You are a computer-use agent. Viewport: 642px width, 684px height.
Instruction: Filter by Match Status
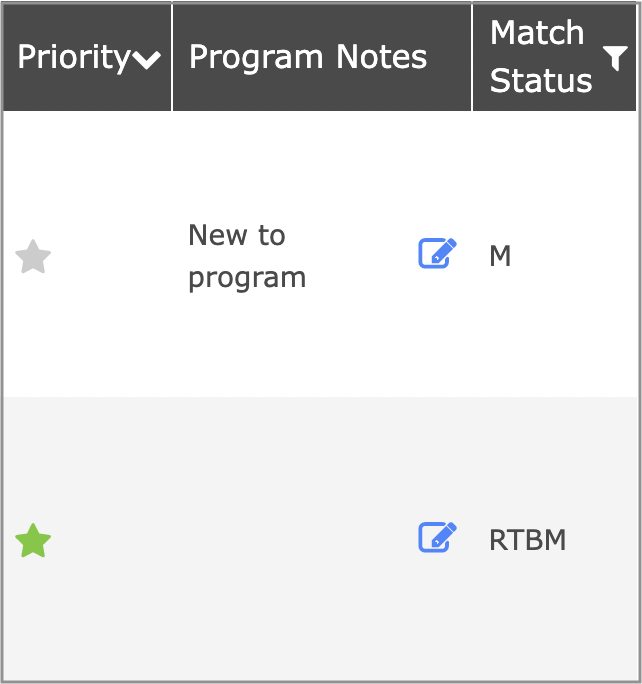tap(616, 60)
